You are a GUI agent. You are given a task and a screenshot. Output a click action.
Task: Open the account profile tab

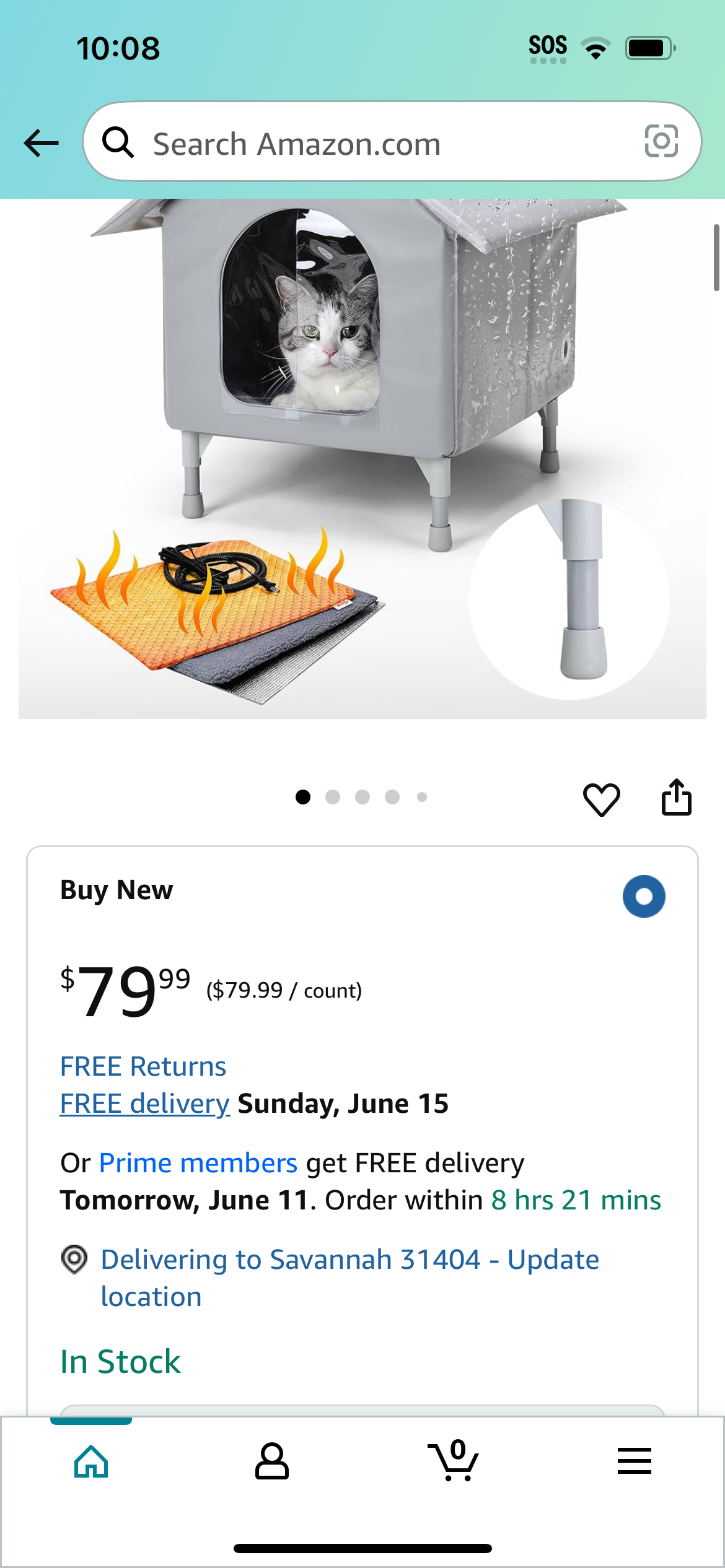272,1461
